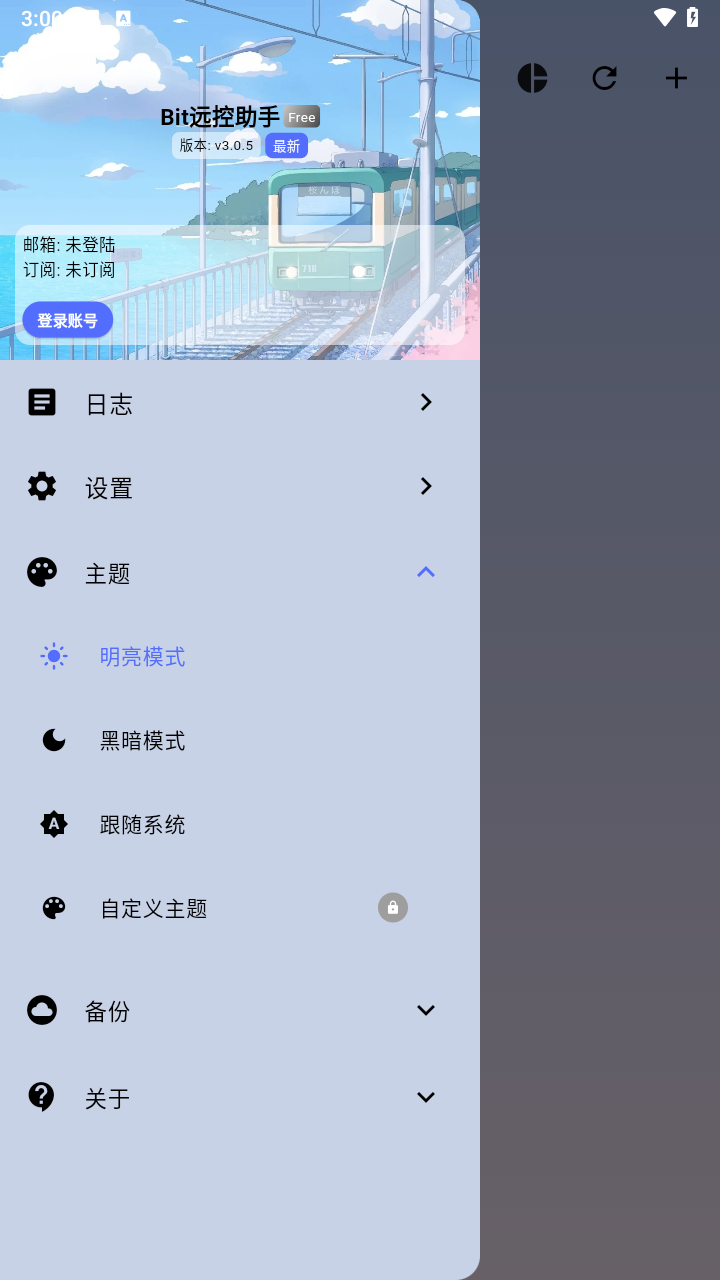Image resolution: width=720 pixels, height=1280 pixels.
Task: Tap the 登录账号 button
Action: 67,319
